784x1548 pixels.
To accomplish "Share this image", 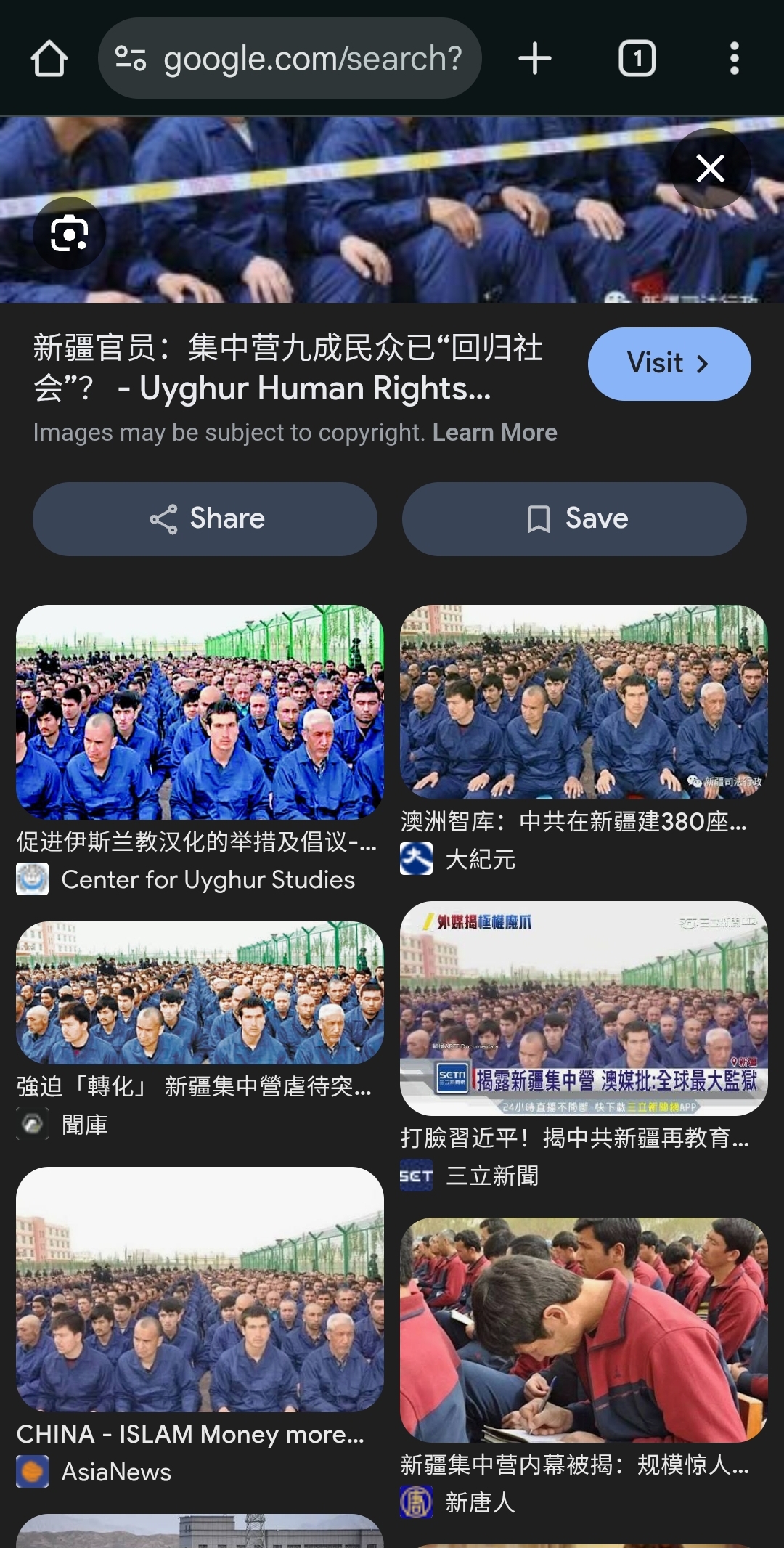I will pyautogui.click(x=205, y=519).
